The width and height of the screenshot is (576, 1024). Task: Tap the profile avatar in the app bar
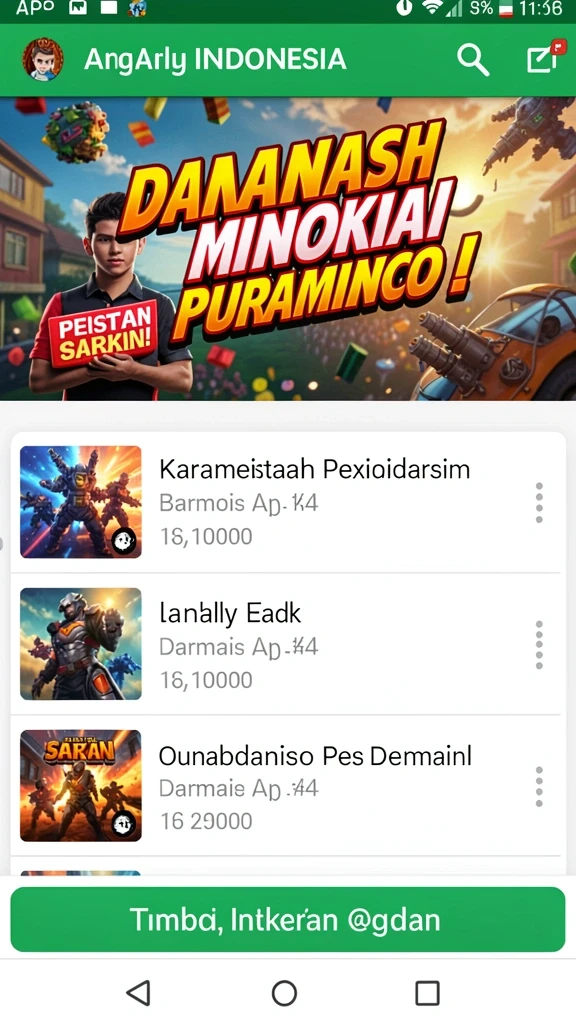(43, 59)
